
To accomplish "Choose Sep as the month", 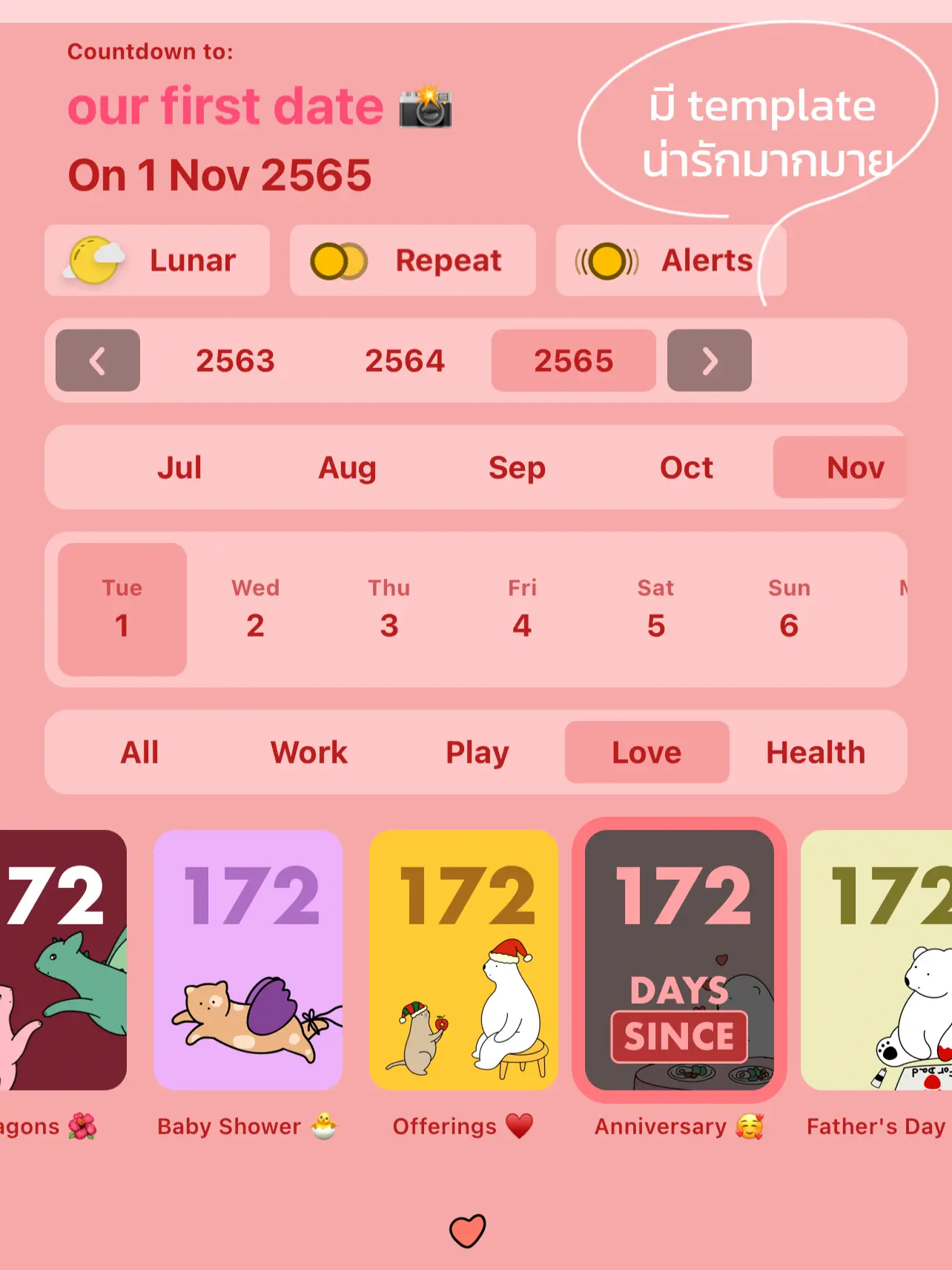I will [x=517, y=468].
